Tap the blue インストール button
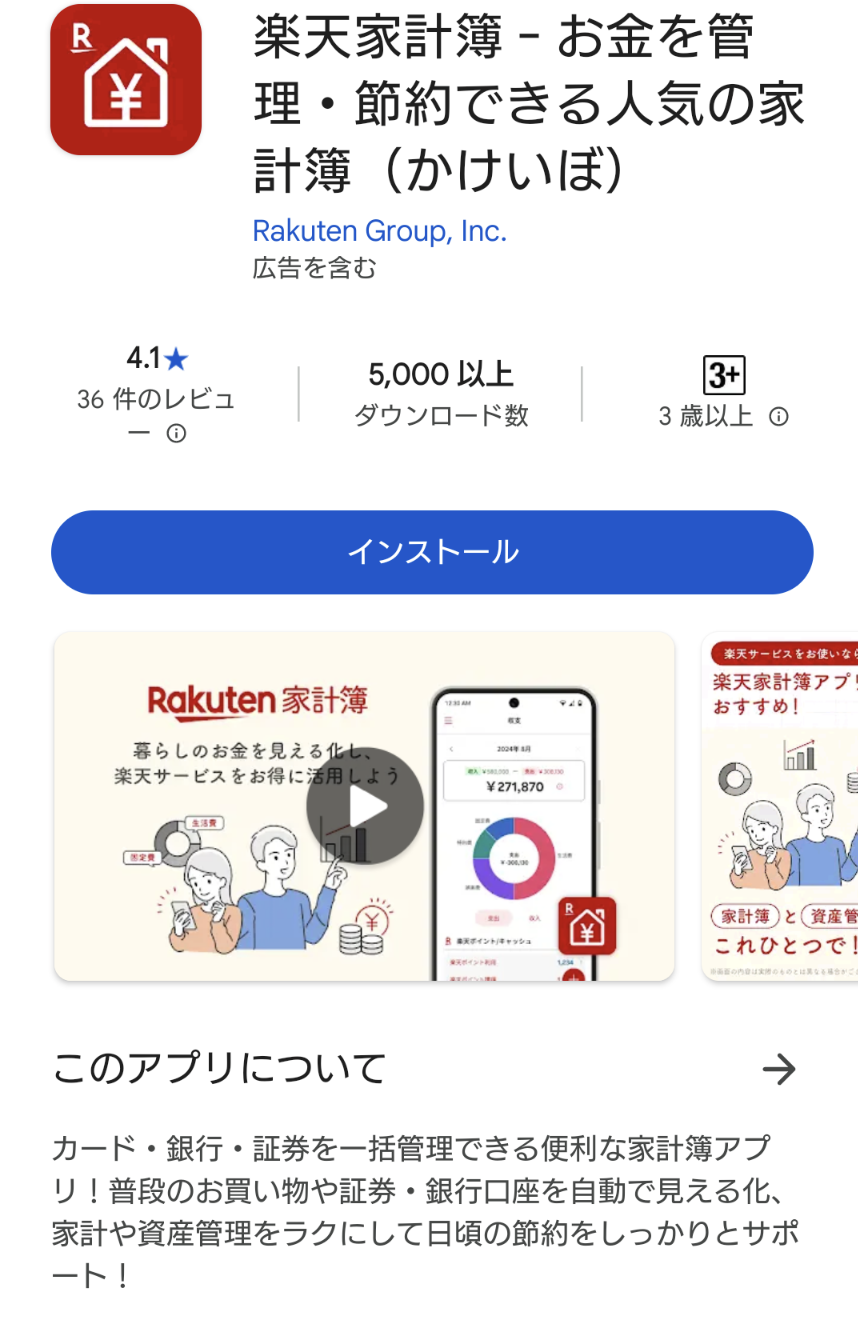The height and width of the screenshot is (1317, 858). click(x=432, y=552)
